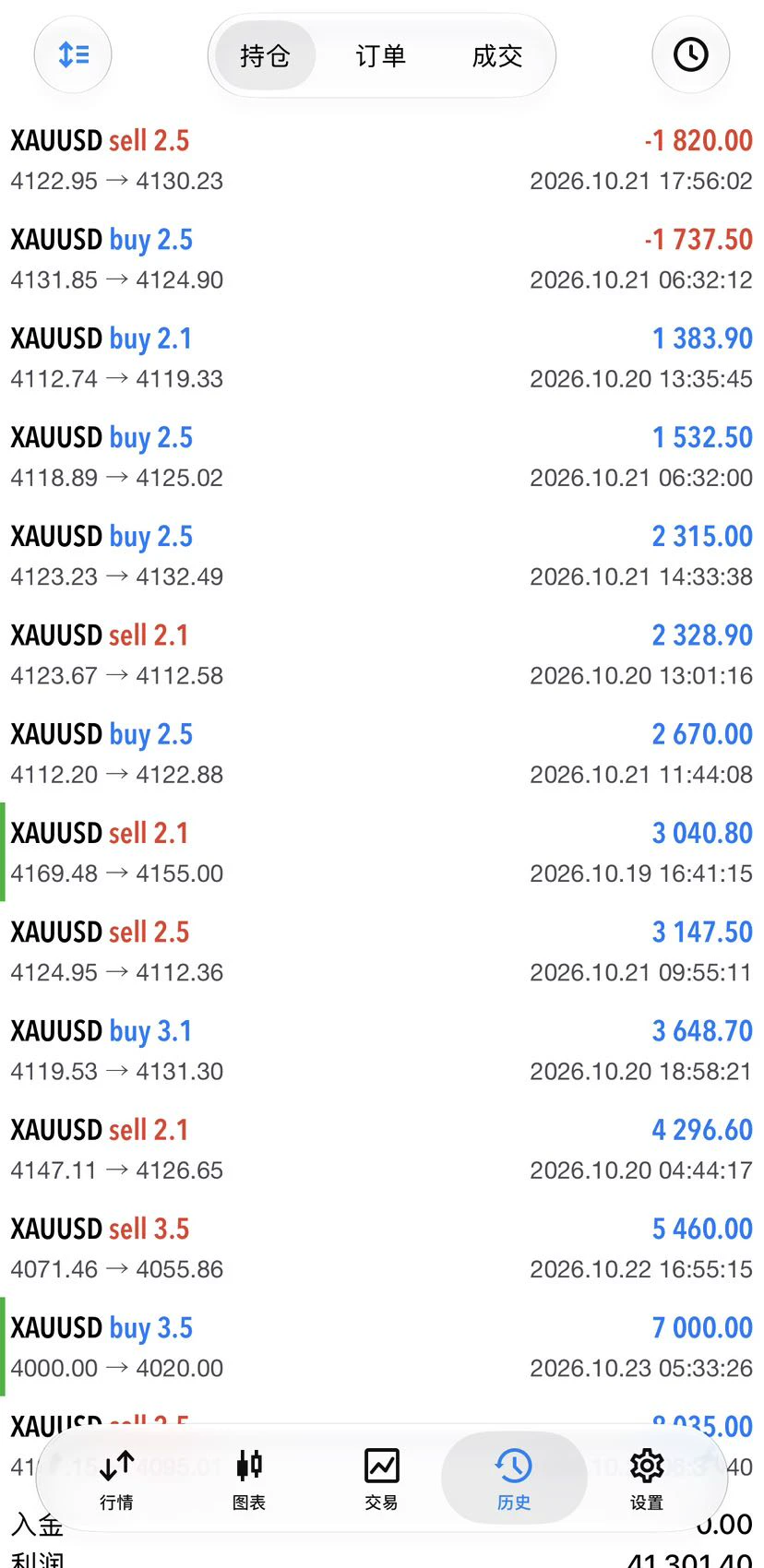This screenshot has height=1568, width=764.
Task: Select the 历史 history tab
Action: click(514, 1479)
